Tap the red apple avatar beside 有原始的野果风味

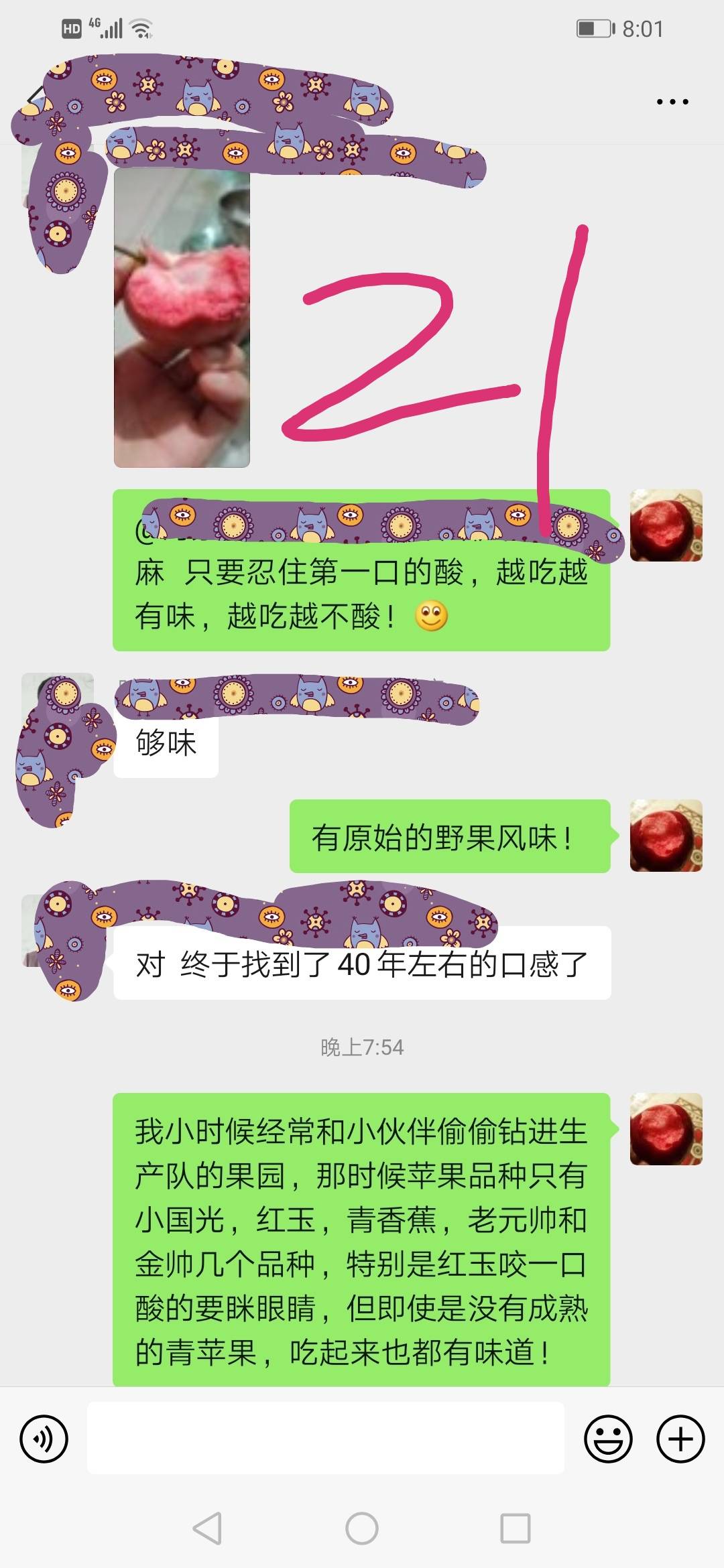point(666,836)
